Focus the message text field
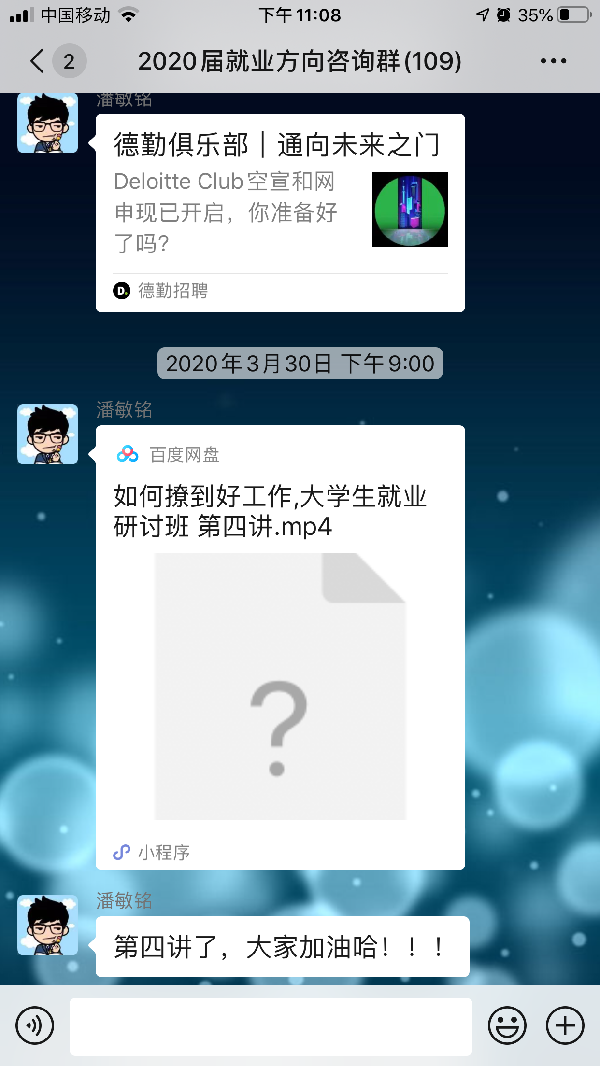This screenshot has height=1066, width=600. (x=270, y=1025)
